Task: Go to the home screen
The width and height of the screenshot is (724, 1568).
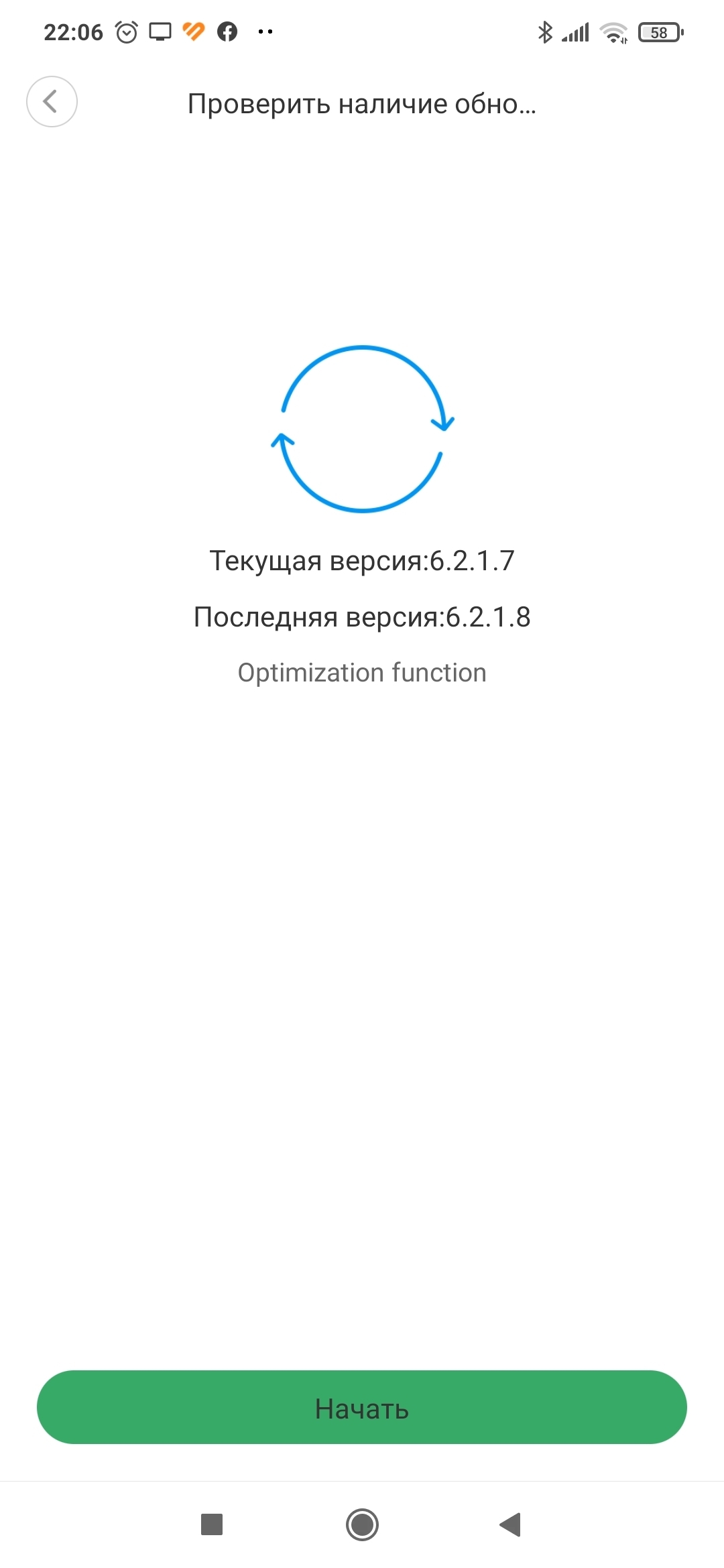Action: point(362,1524)
